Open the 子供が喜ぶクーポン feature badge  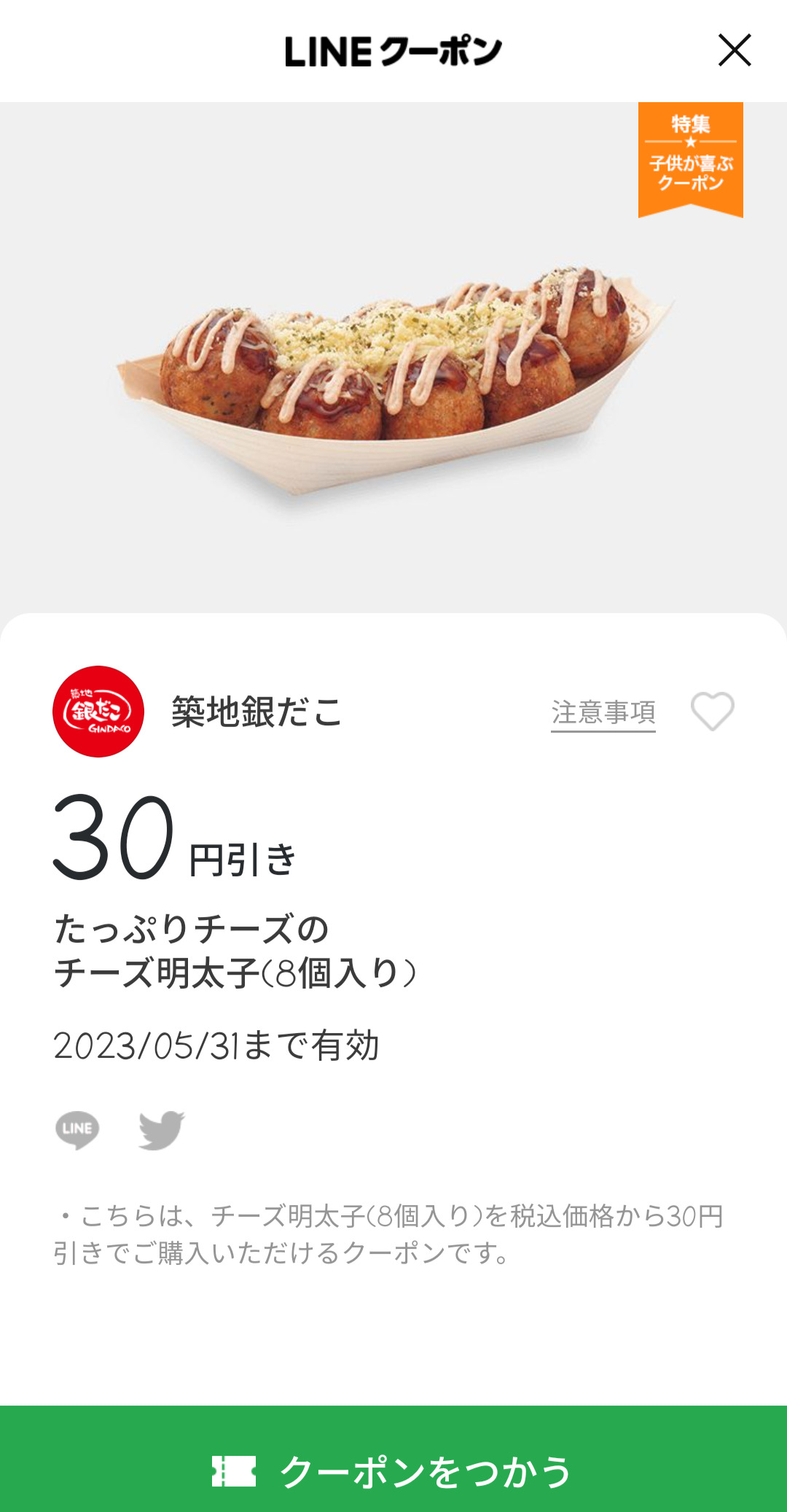pos(690,158)
